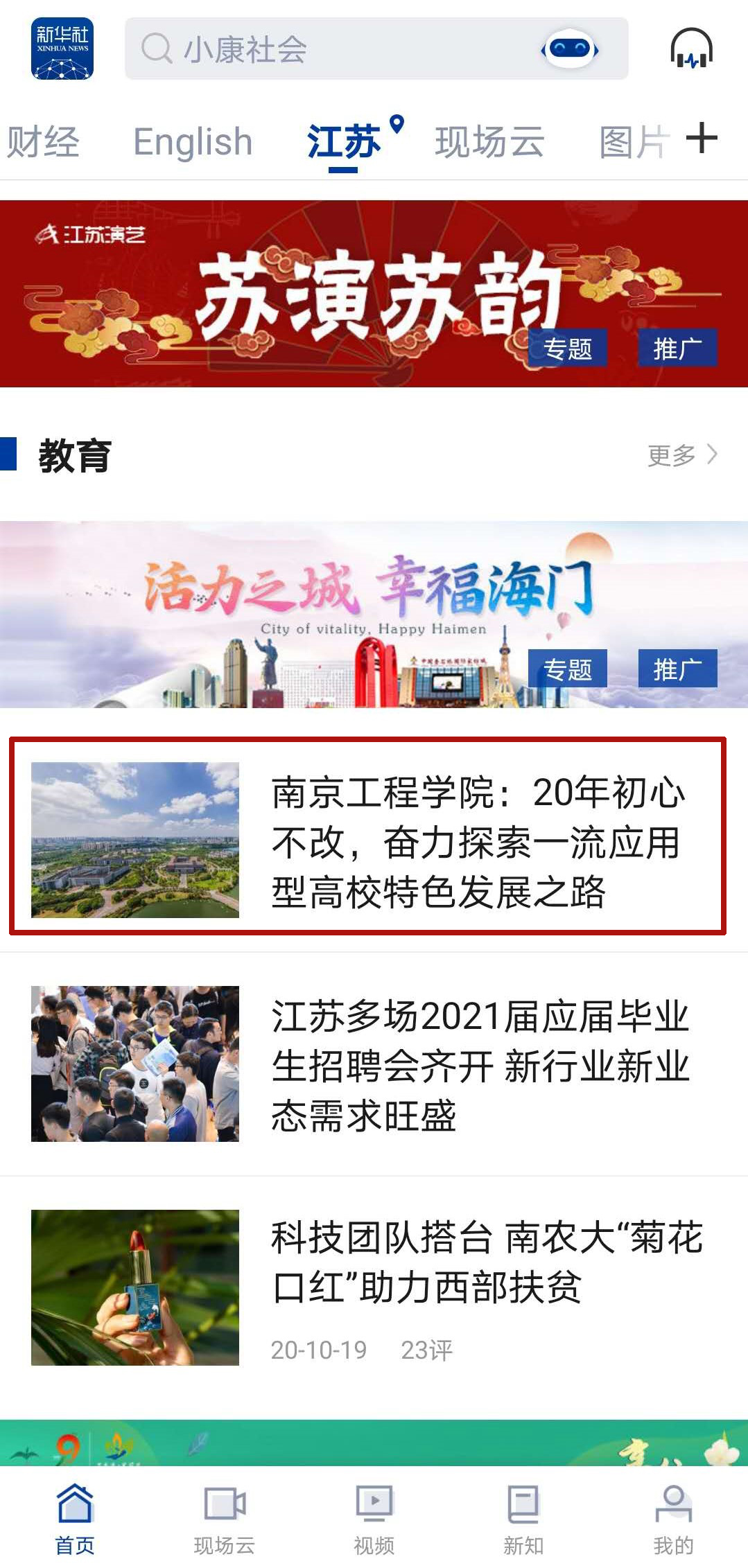The image size is (748, 1568).
Task: Switch to the 现场云 top tab
Action: [489, 142]
